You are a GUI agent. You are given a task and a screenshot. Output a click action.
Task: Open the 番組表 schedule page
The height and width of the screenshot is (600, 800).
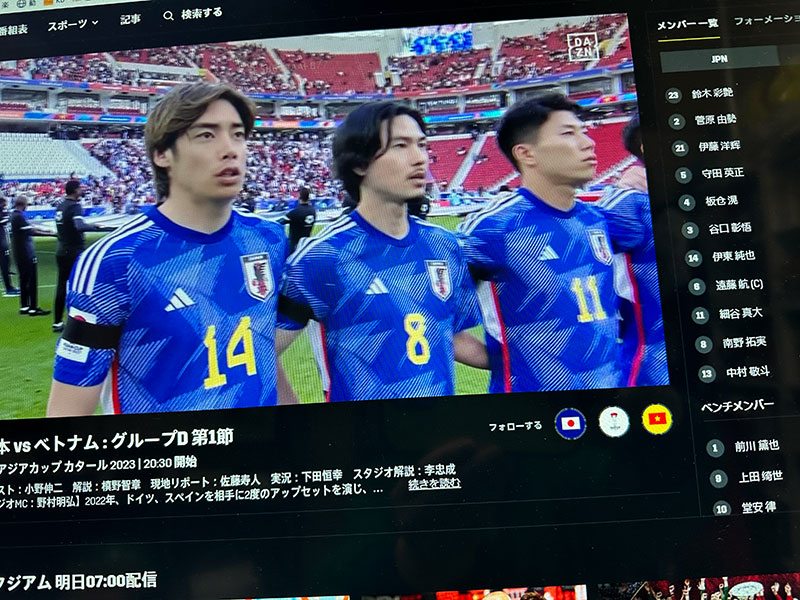14,30
